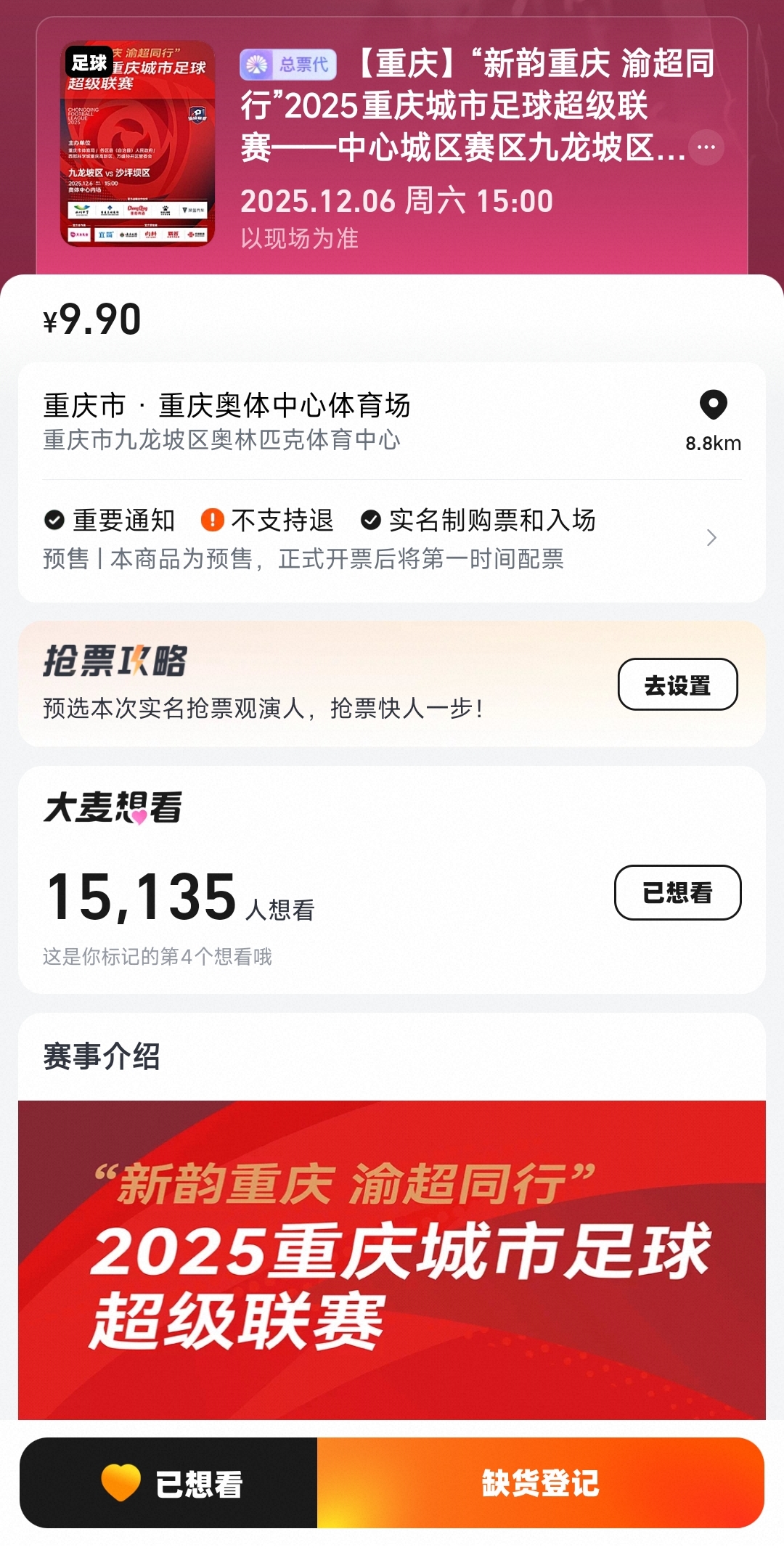Tap 去设置 to preselect ticket attendees
Screen dimensions: 784x1550
click(677, 685)
